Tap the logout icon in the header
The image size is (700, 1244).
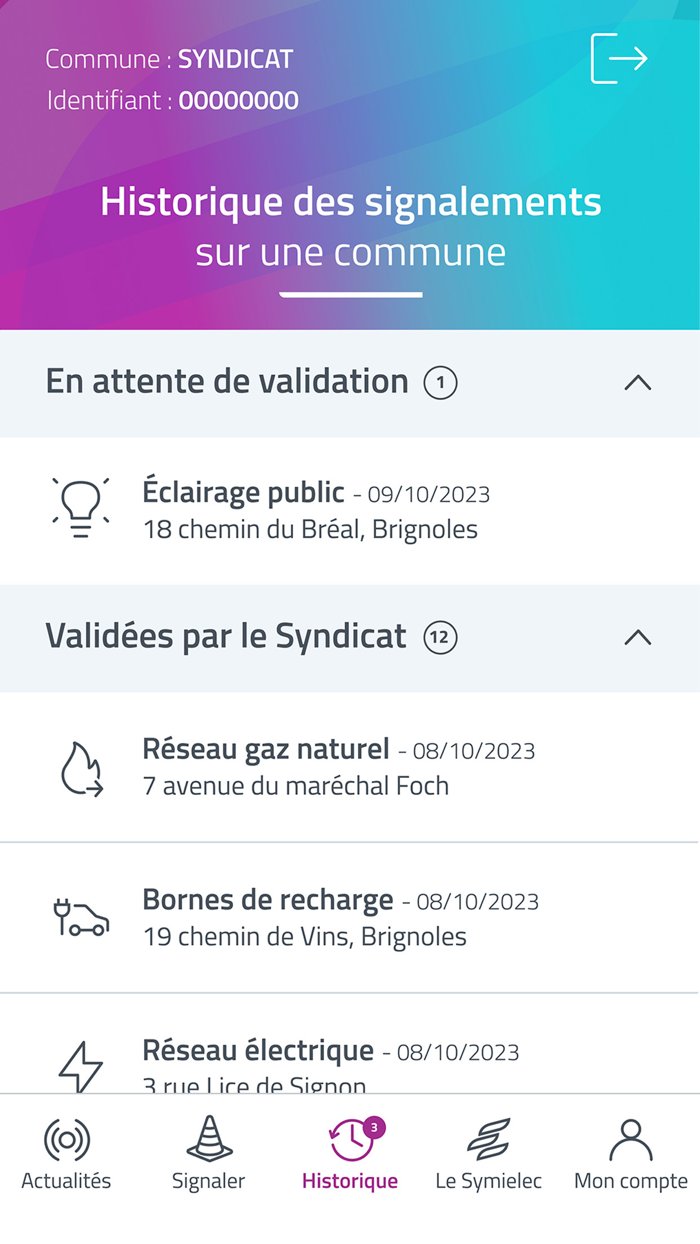[619, 59]
